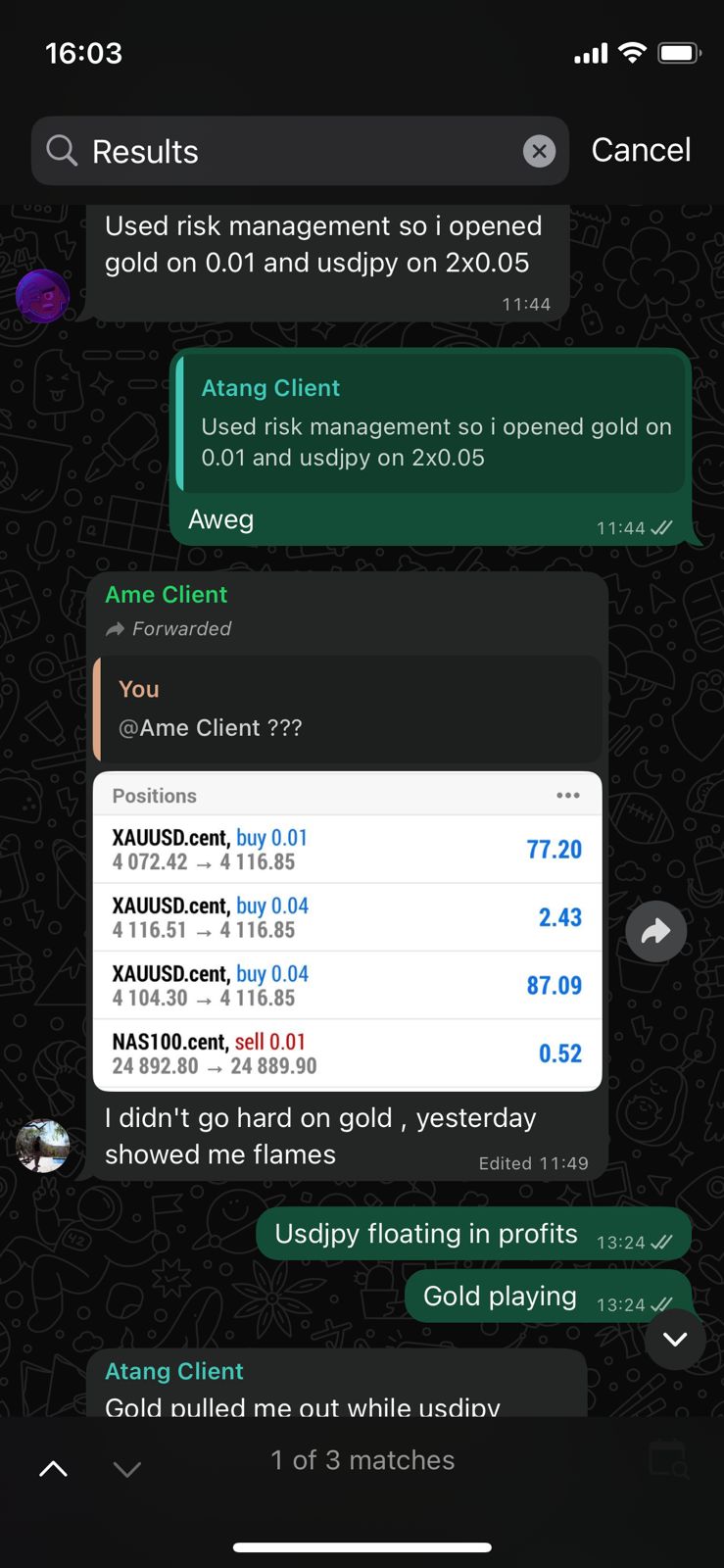This screenshot has width=724, height=1568.
Task: Clear the search field using the X icon
Action: tap(540, 151)
